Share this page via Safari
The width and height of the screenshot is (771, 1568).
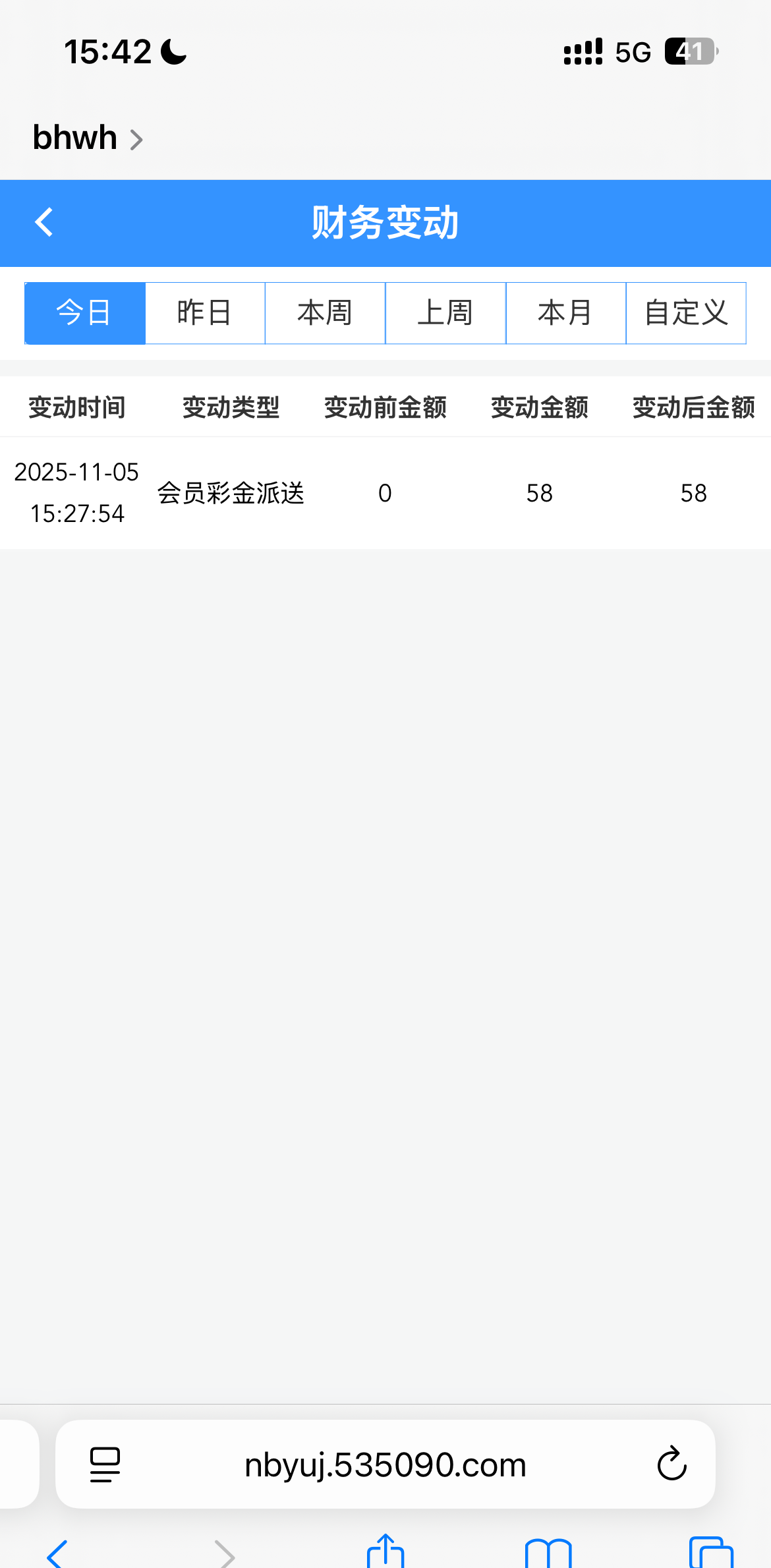[x=385, y=1552]
